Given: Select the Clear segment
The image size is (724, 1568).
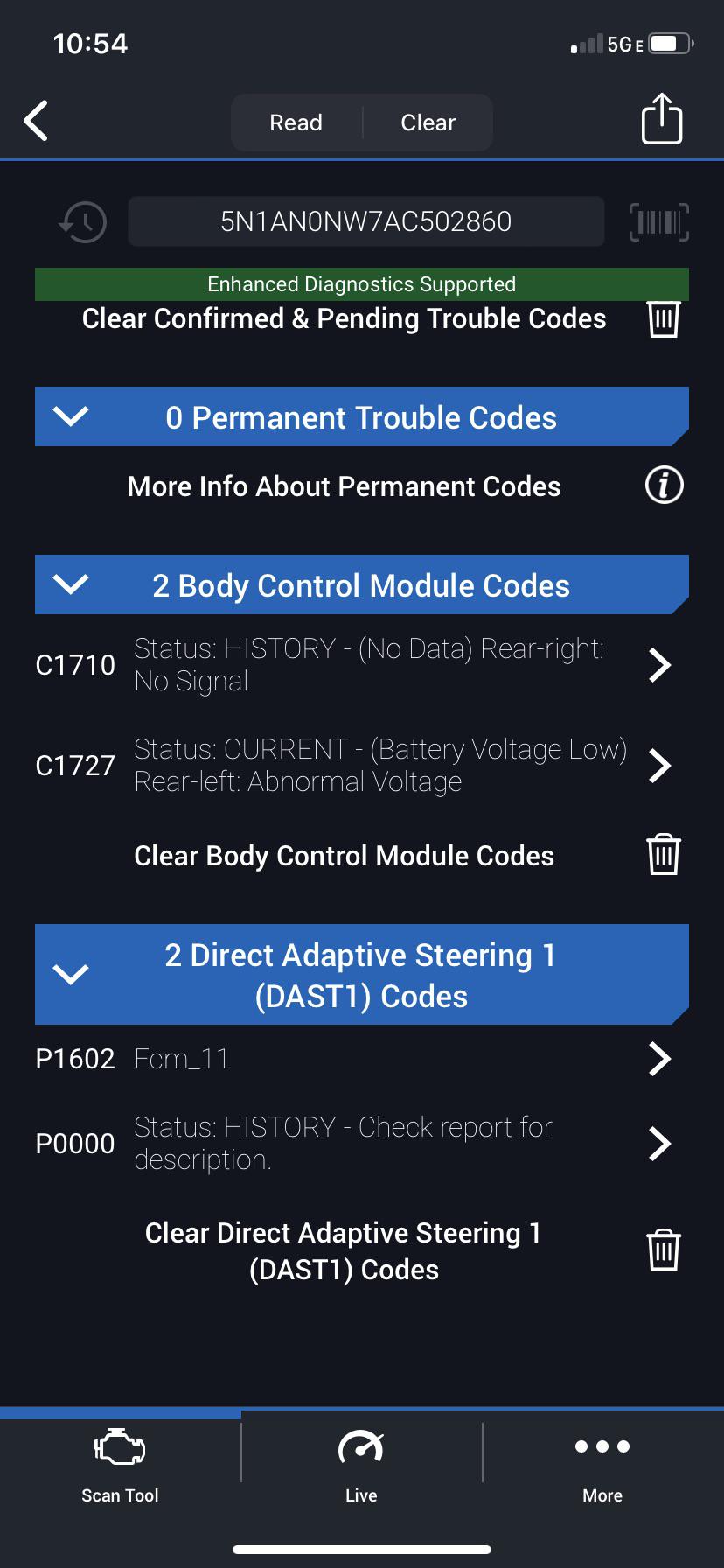Looking at the screenshot, I should 428,122.
